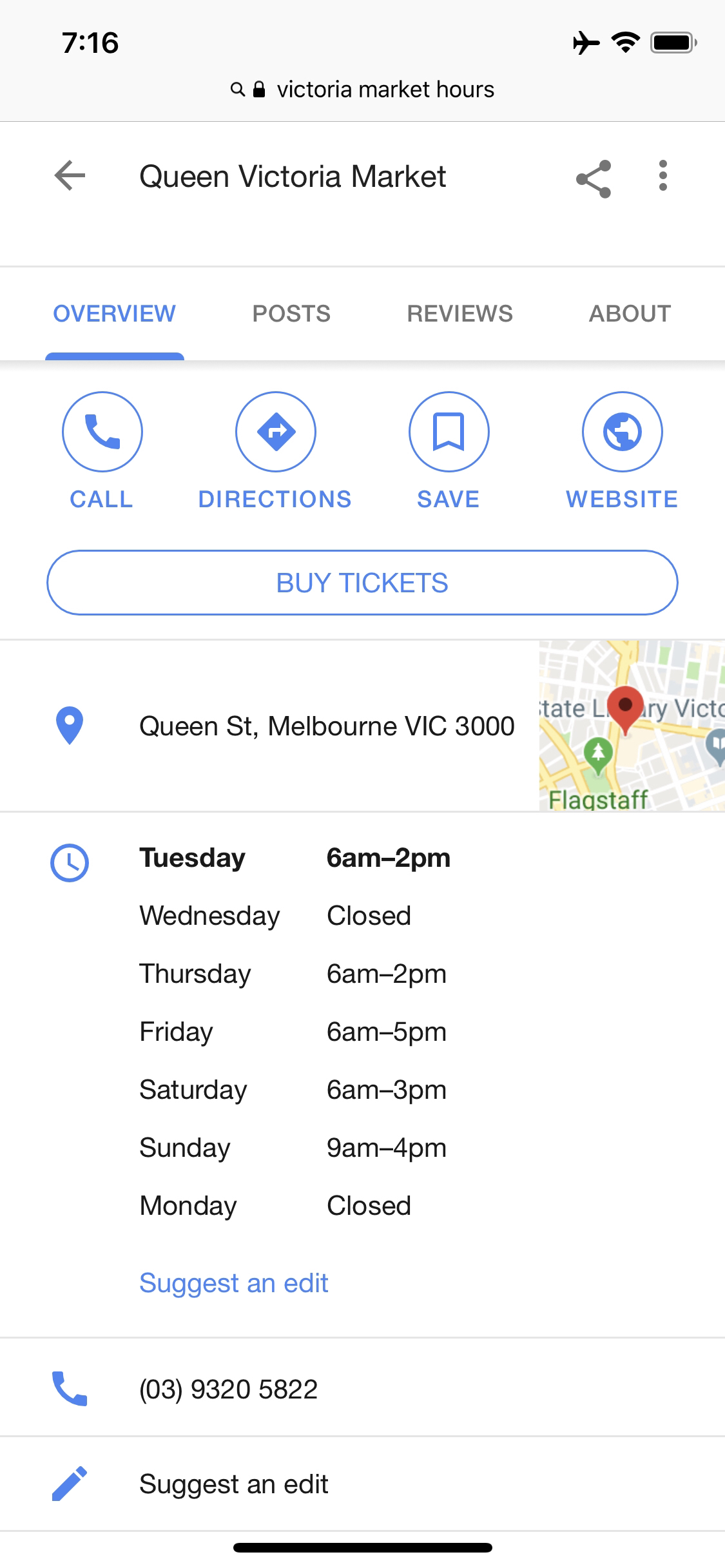This screenshot has width=725, height=1568.
Task: Select the Overview tab
Action: pyautogui.click(x=114, y=314)
